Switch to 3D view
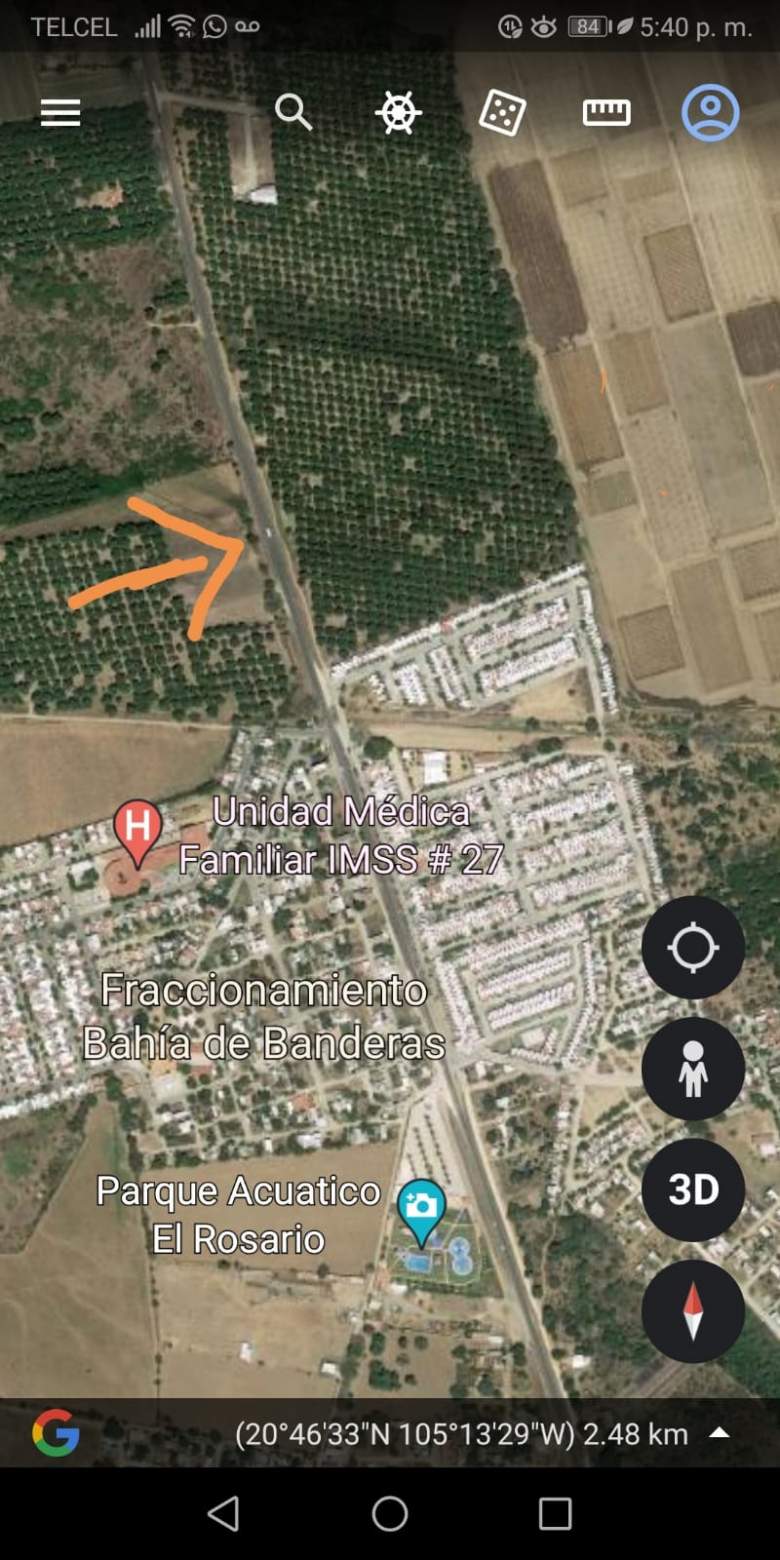This screenshot has width=780, height=1560. click(693, 1190)
